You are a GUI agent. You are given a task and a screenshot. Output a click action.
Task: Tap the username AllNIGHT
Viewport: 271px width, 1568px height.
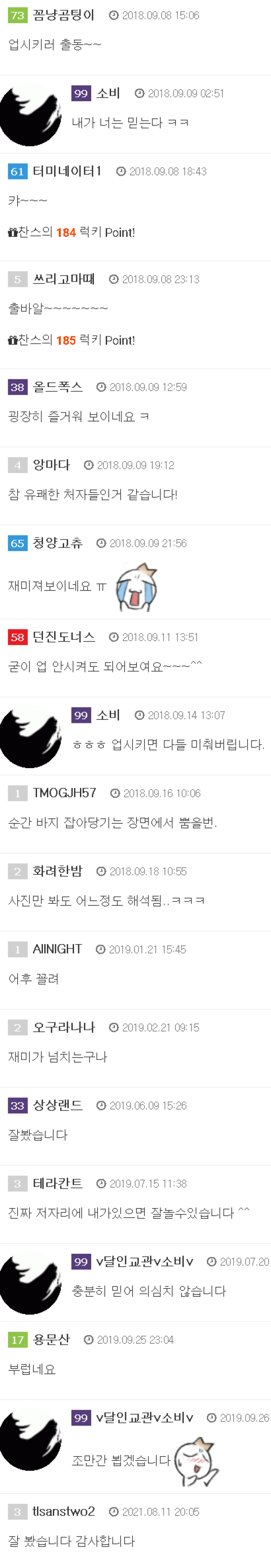click(x=56, y=948)
